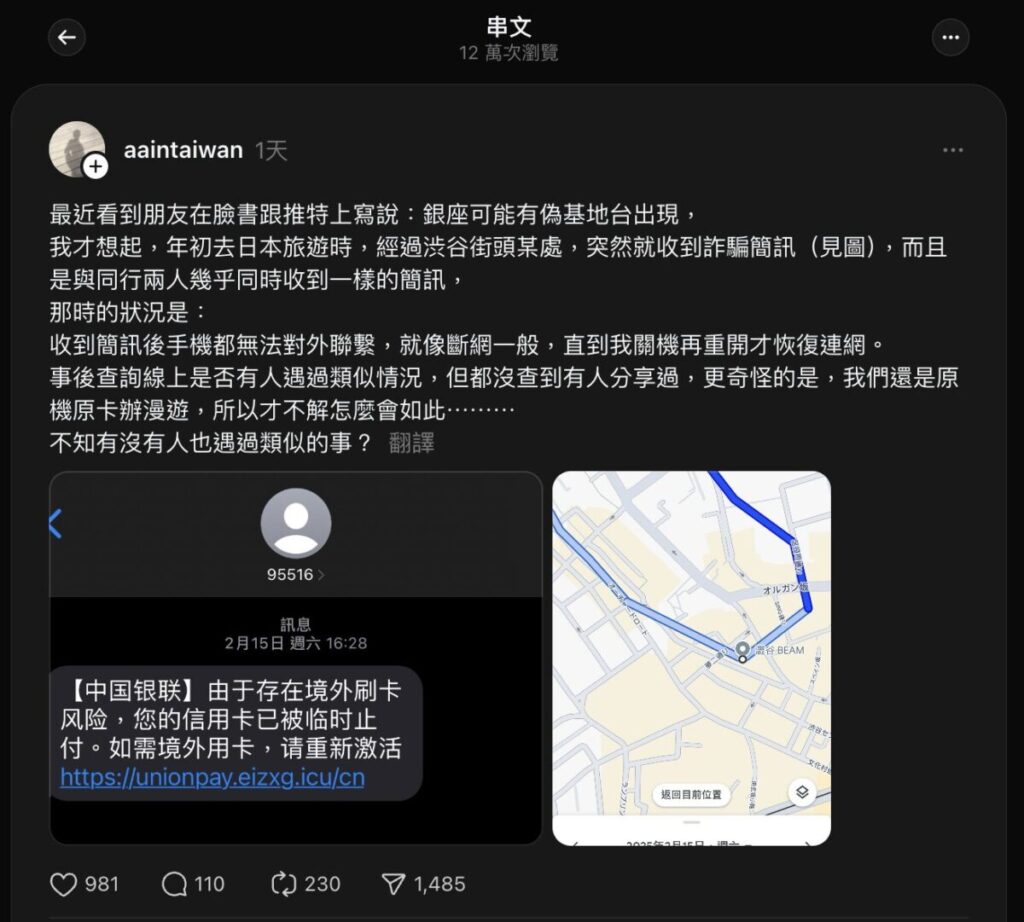Repost this thread with 230 reposts

286,884
